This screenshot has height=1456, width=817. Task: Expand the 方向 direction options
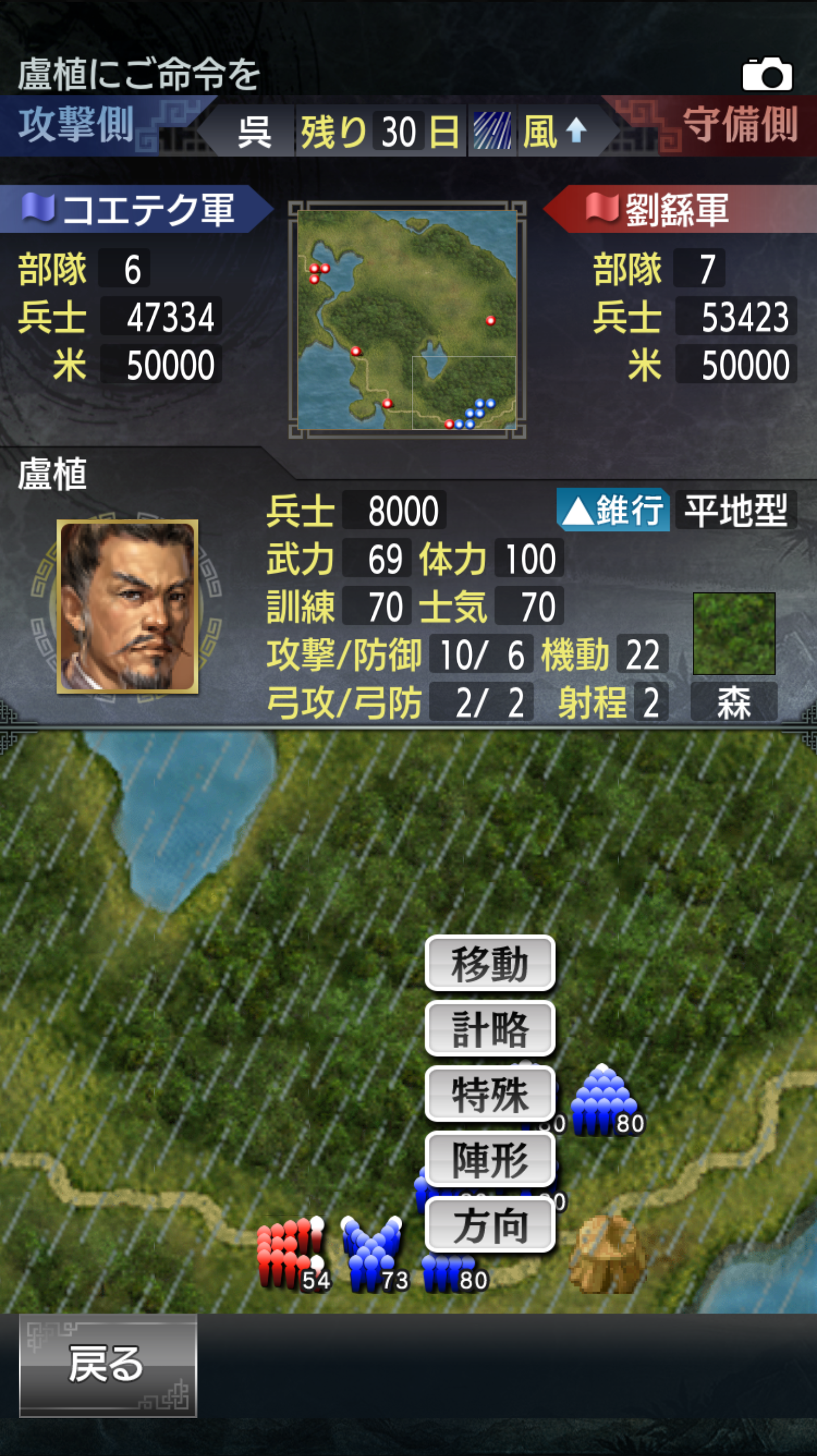point(490,1223)
